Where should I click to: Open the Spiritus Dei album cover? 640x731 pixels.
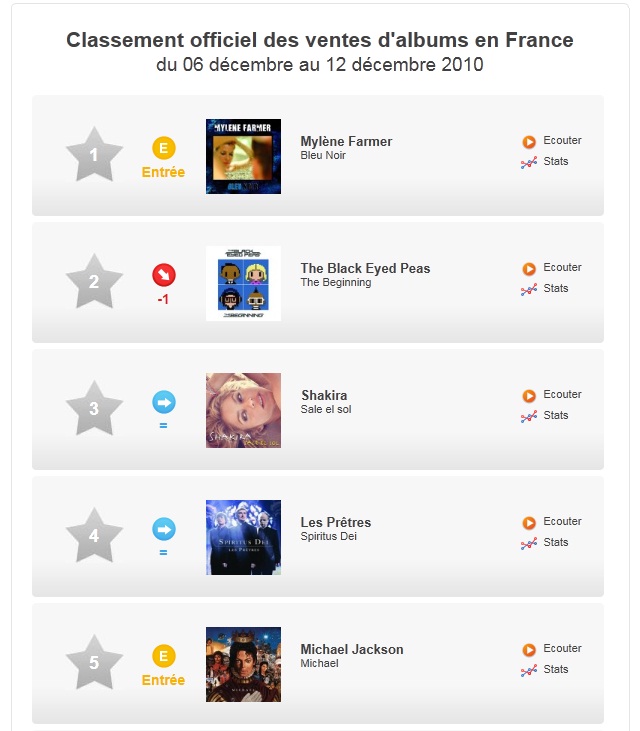[x=243, y=537]
